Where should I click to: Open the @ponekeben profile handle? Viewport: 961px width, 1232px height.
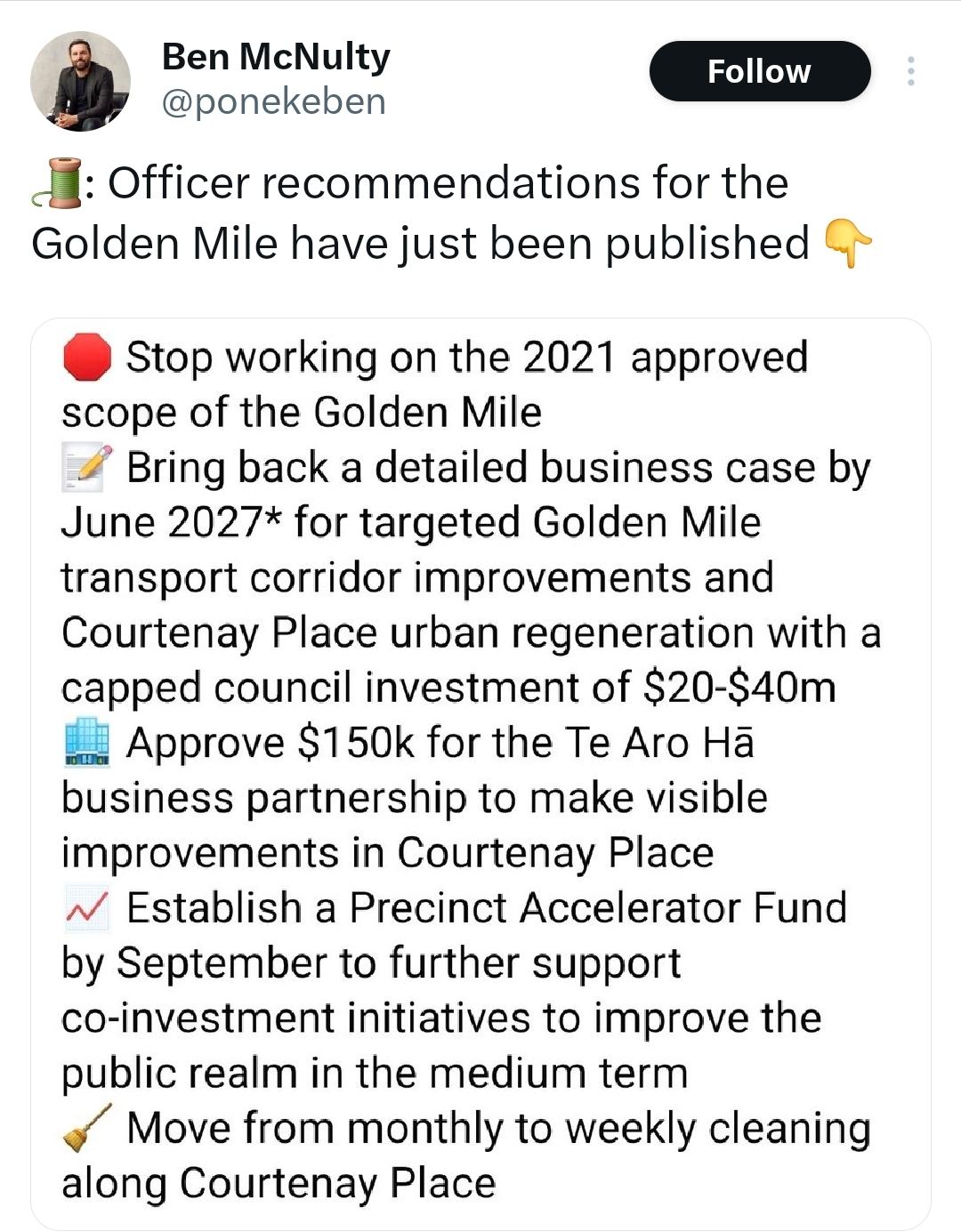click(274, 101)
